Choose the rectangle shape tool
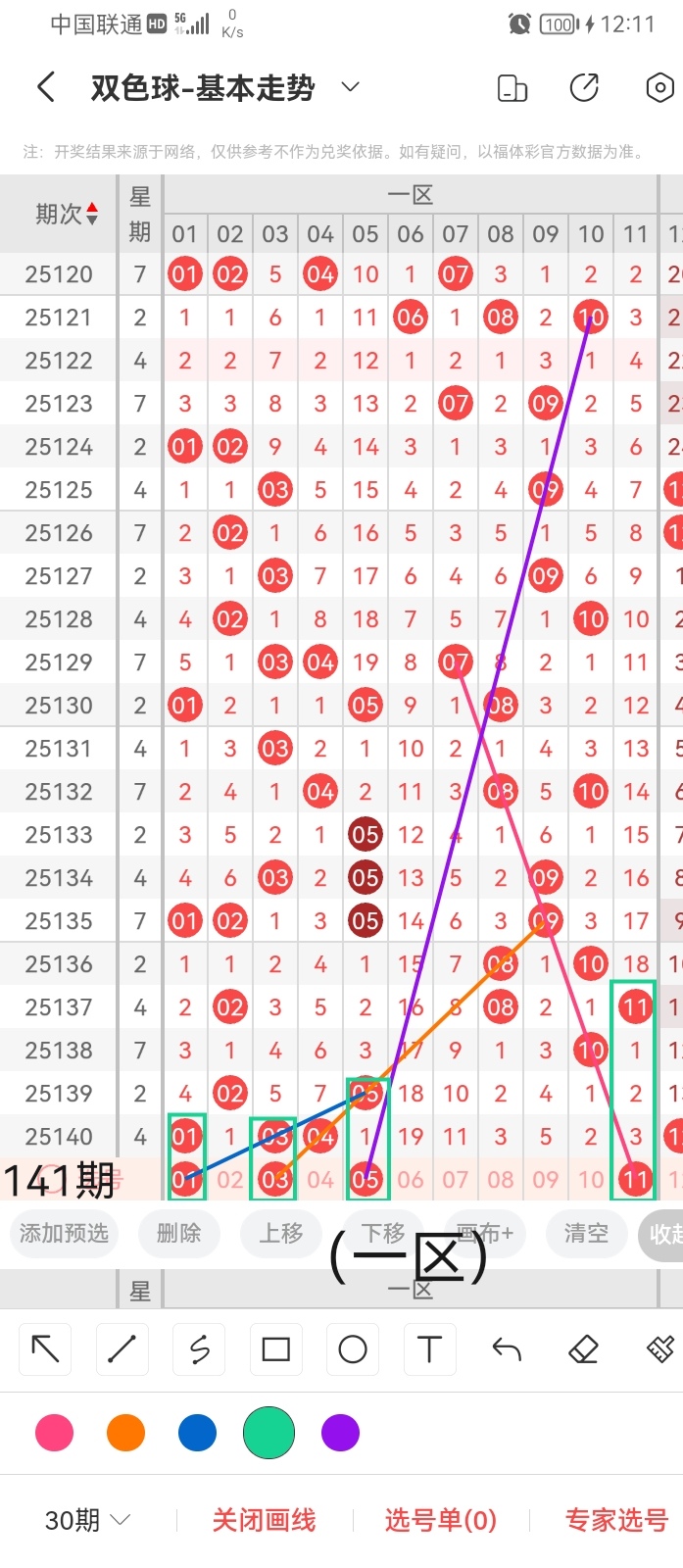This screenshot has height=1568, width=683. point(275,1349)
